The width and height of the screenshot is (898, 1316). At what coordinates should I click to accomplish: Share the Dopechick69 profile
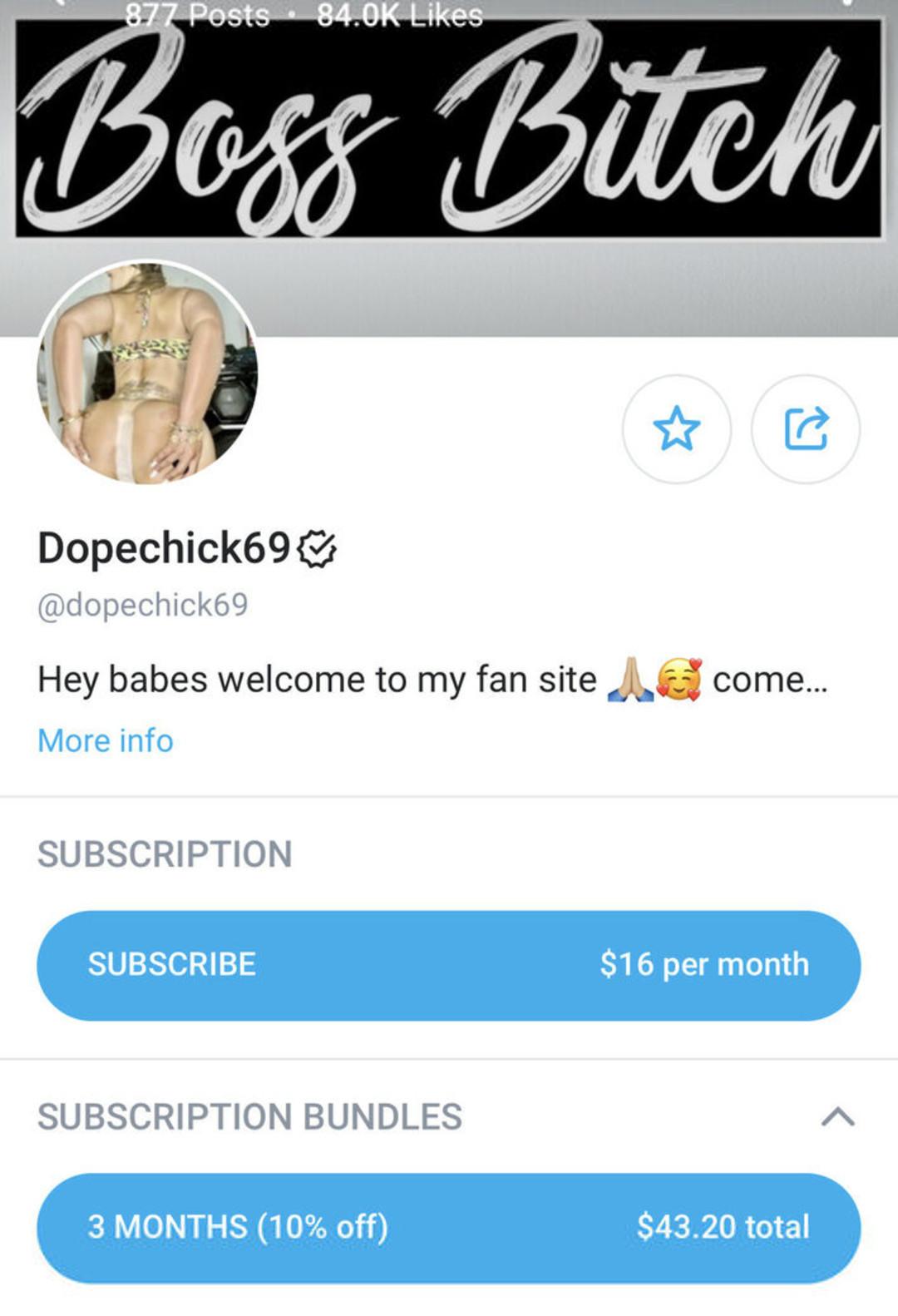click(805, 429)
